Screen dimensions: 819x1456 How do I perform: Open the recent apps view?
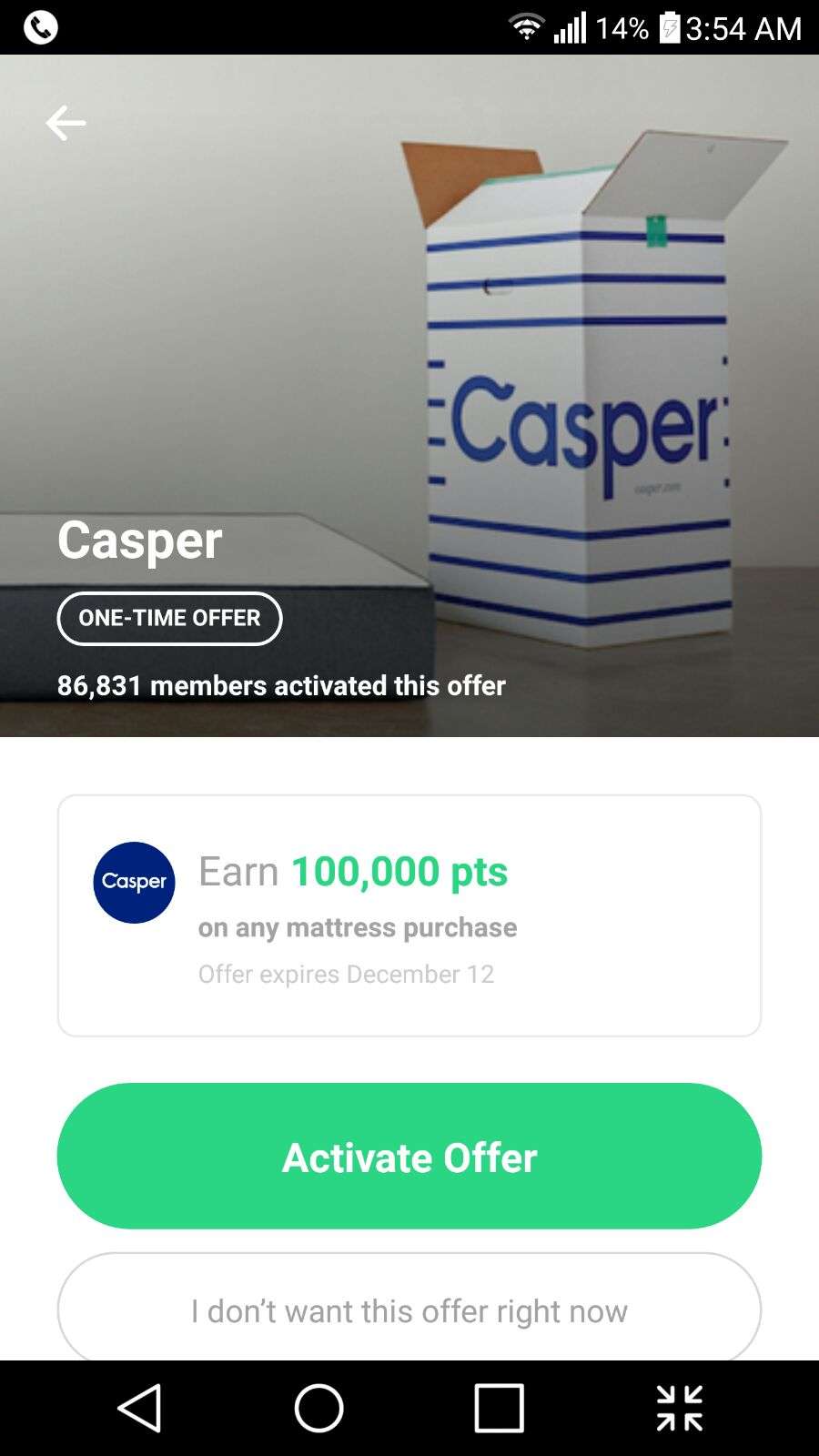(x=500, y=1408)
